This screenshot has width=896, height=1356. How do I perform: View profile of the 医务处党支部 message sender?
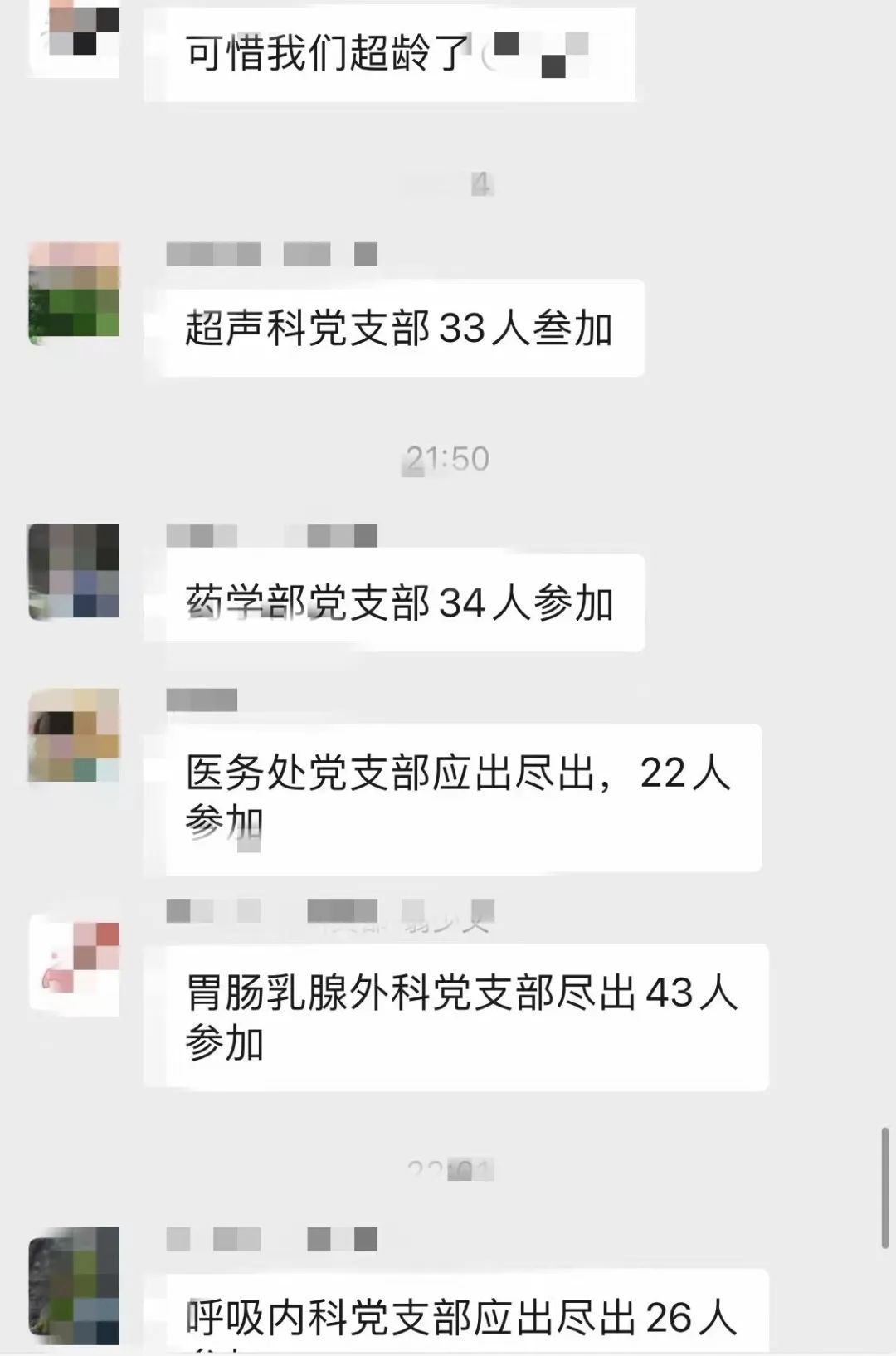point(75,736)
